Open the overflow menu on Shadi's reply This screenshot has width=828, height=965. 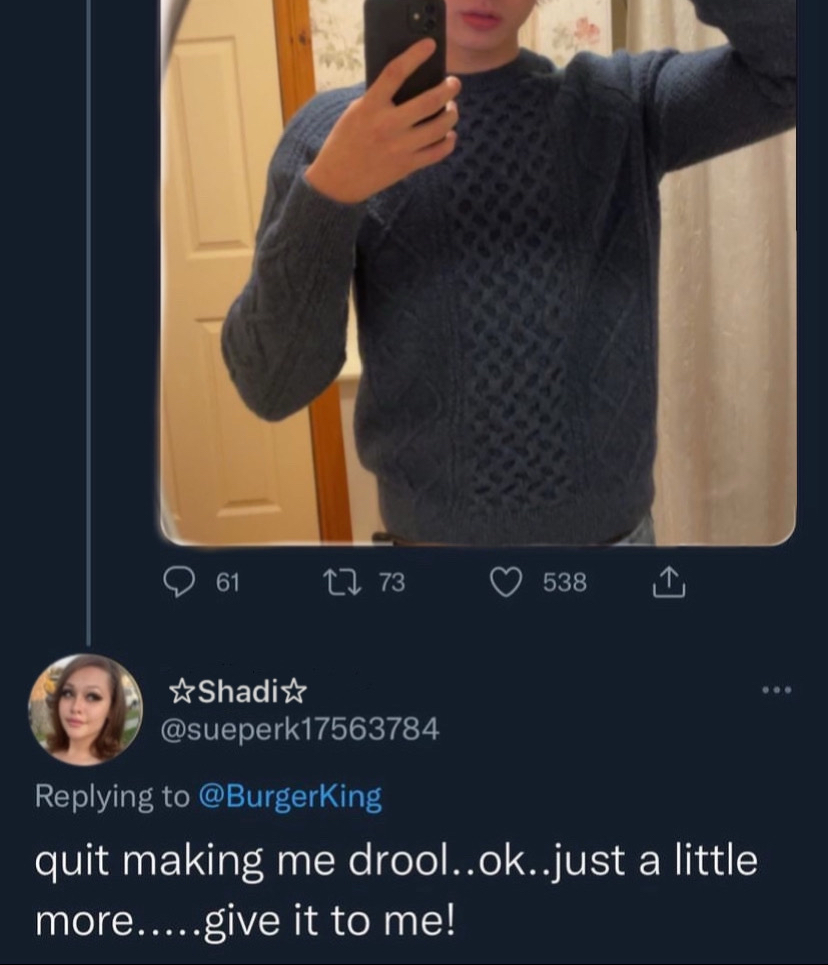[775, 690]
